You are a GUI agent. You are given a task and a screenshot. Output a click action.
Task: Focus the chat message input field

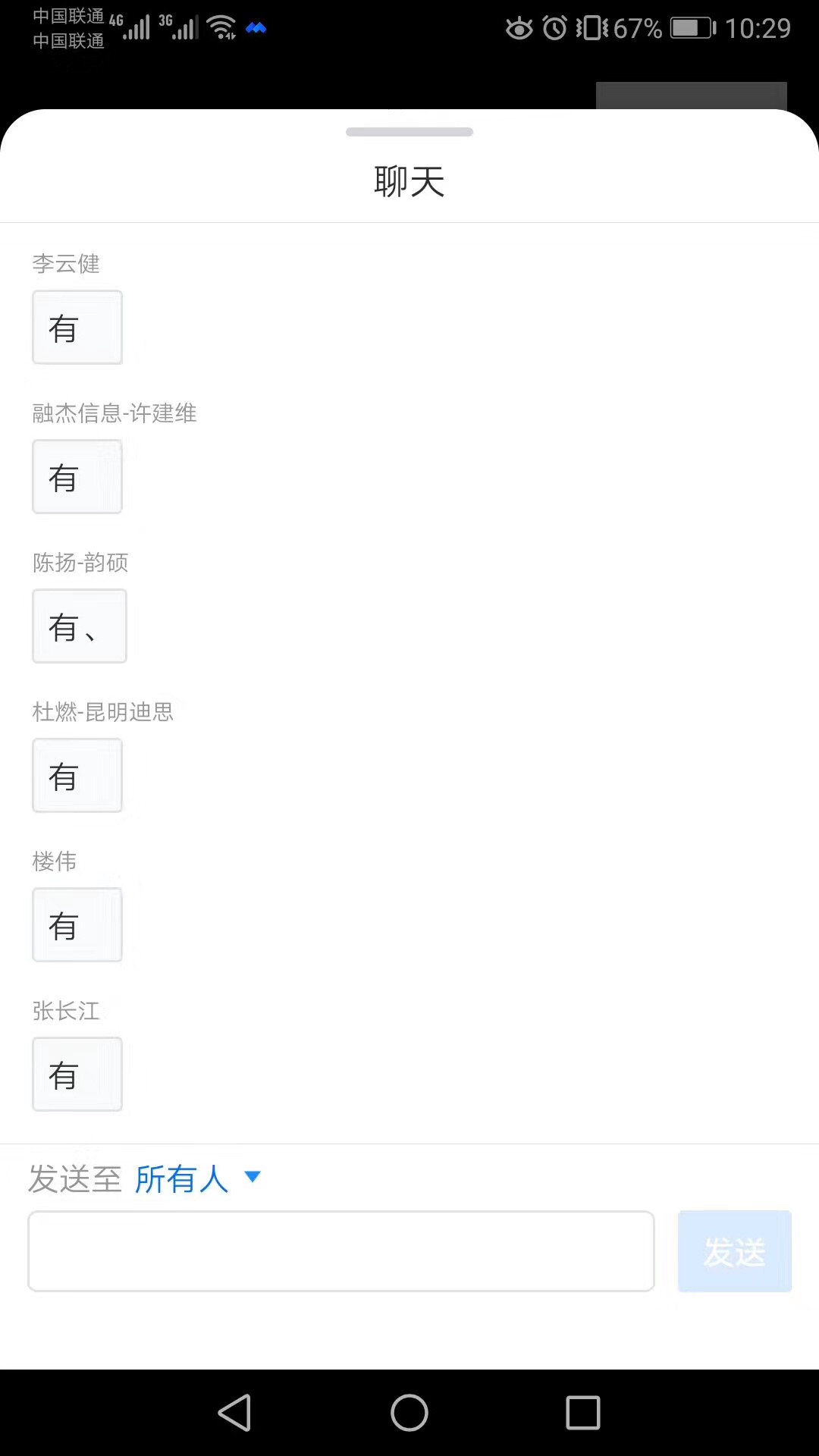341,1251
